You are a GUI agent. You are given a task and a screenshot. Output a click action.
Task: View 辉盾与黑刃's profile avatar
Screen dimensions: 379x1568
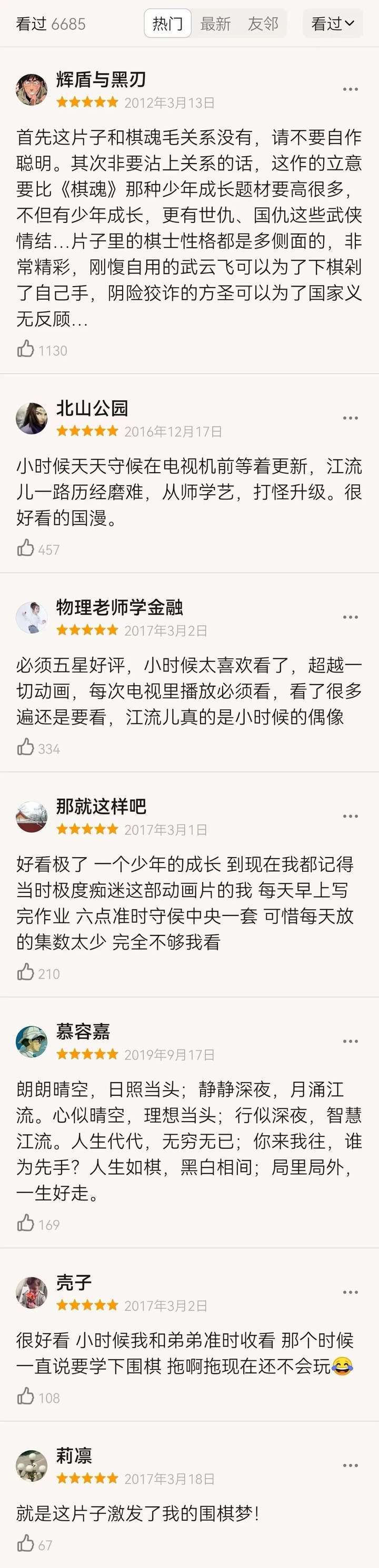[x=31, y=90]
